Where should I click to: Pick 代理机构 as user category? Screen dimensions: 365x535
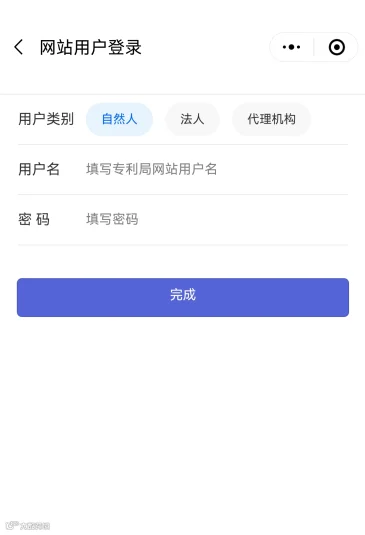pyautogui.click(x=272, y=119)
